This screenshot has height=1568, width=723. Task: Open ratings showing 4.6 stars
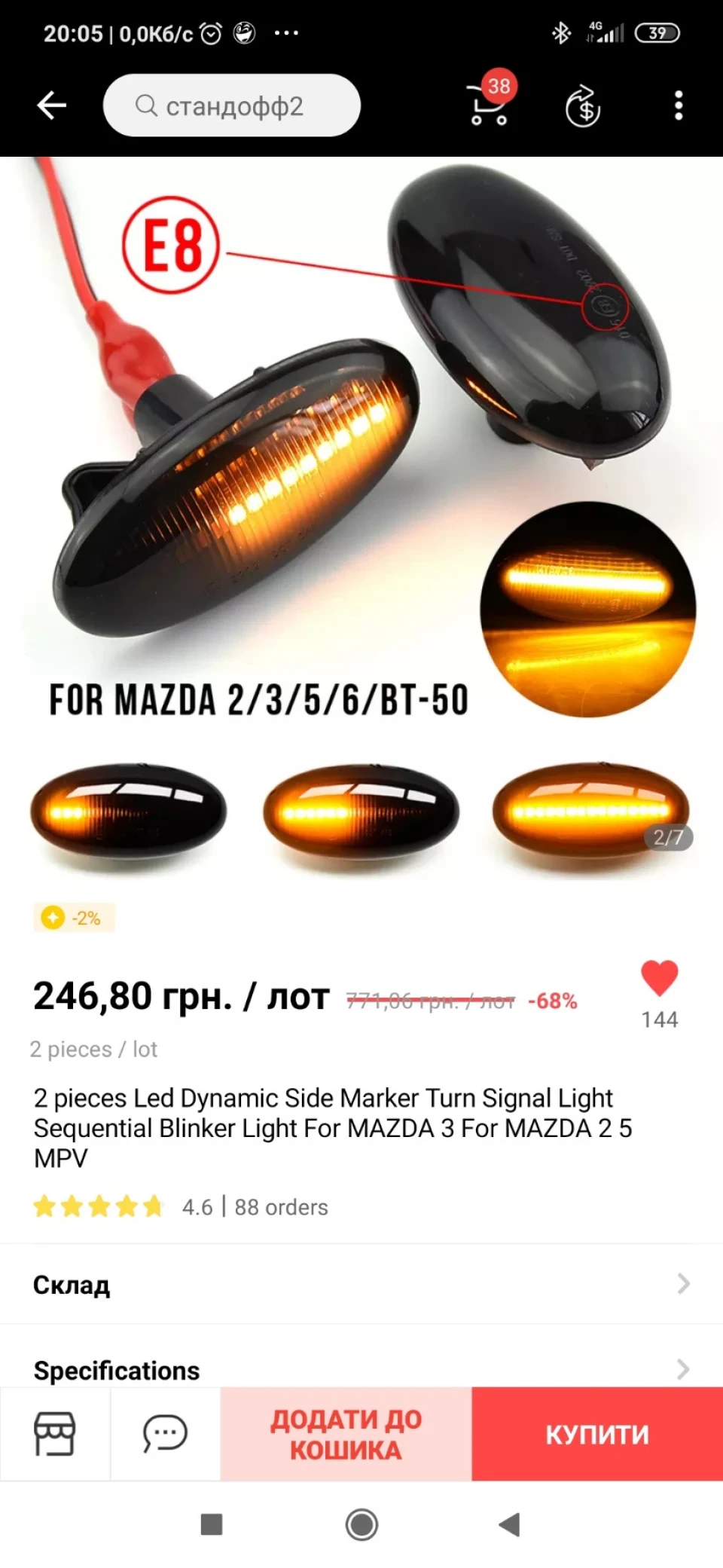click(x=181, y=1207)
